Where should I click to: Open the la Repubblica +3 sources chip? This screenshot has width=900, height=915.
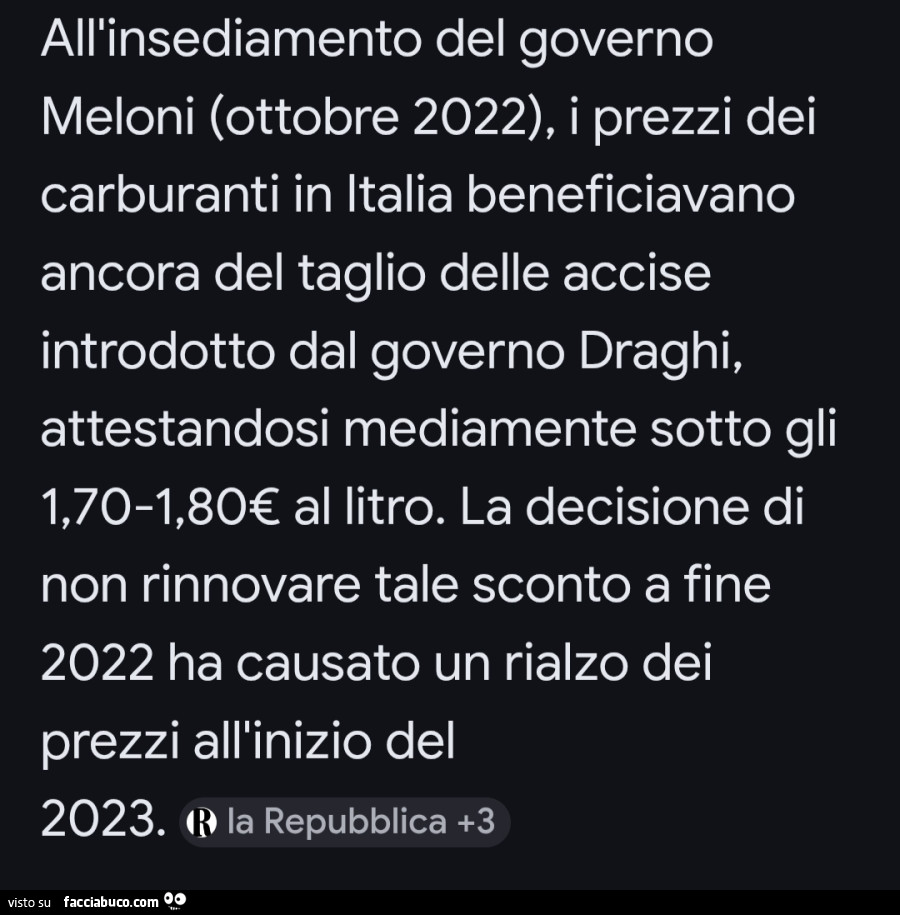coord(345,822)
